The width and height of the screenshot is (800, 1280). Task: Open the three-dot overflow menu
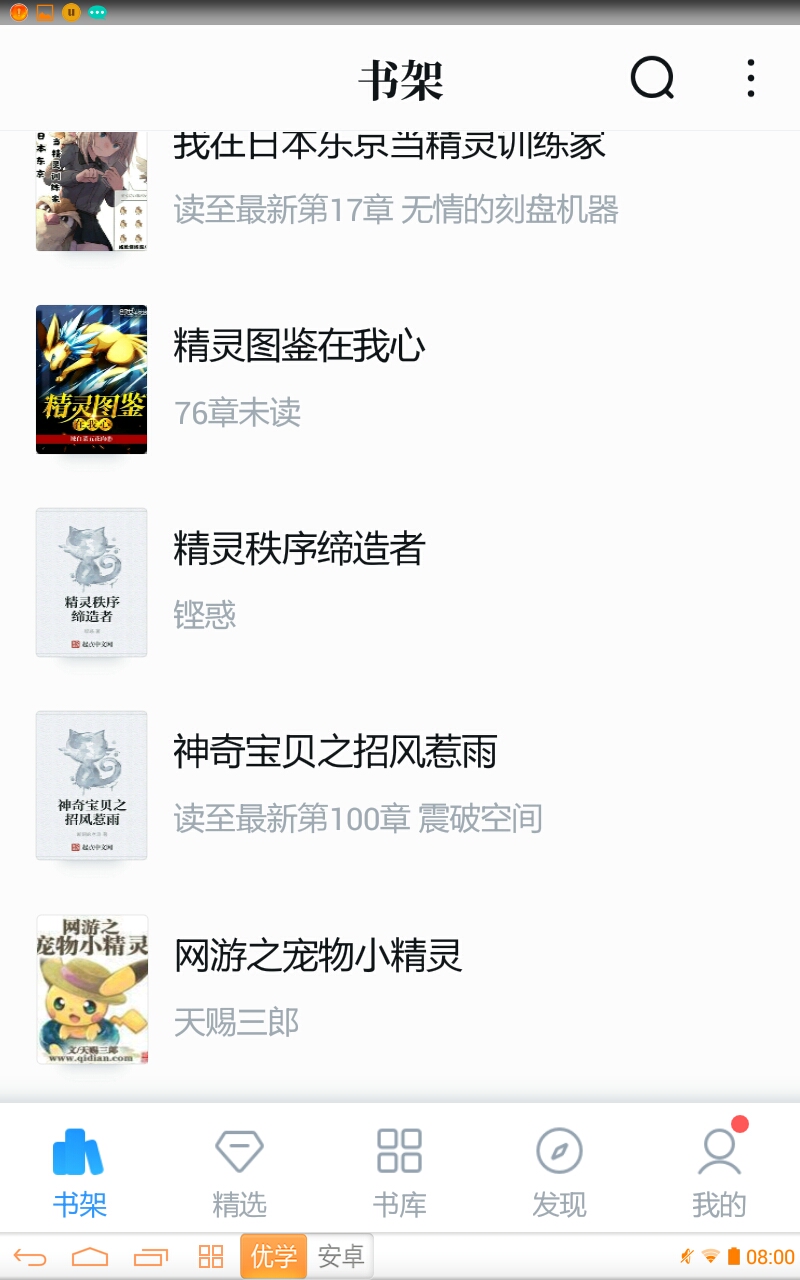[750, 78]
